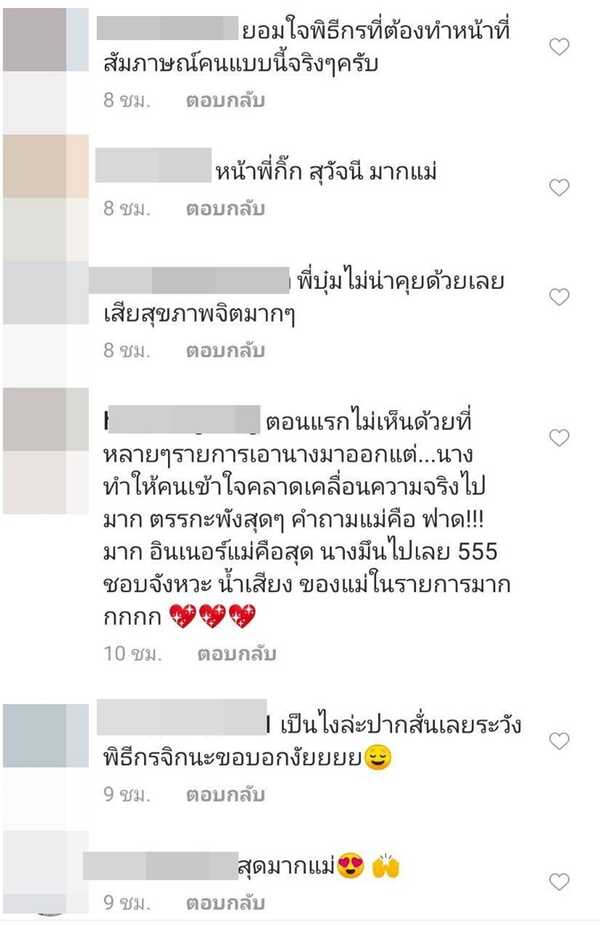Like the comment 'สุดมากแม่'
Image resolution: width=600 pixels, height=931 pixels.
(x=560, y=881)
